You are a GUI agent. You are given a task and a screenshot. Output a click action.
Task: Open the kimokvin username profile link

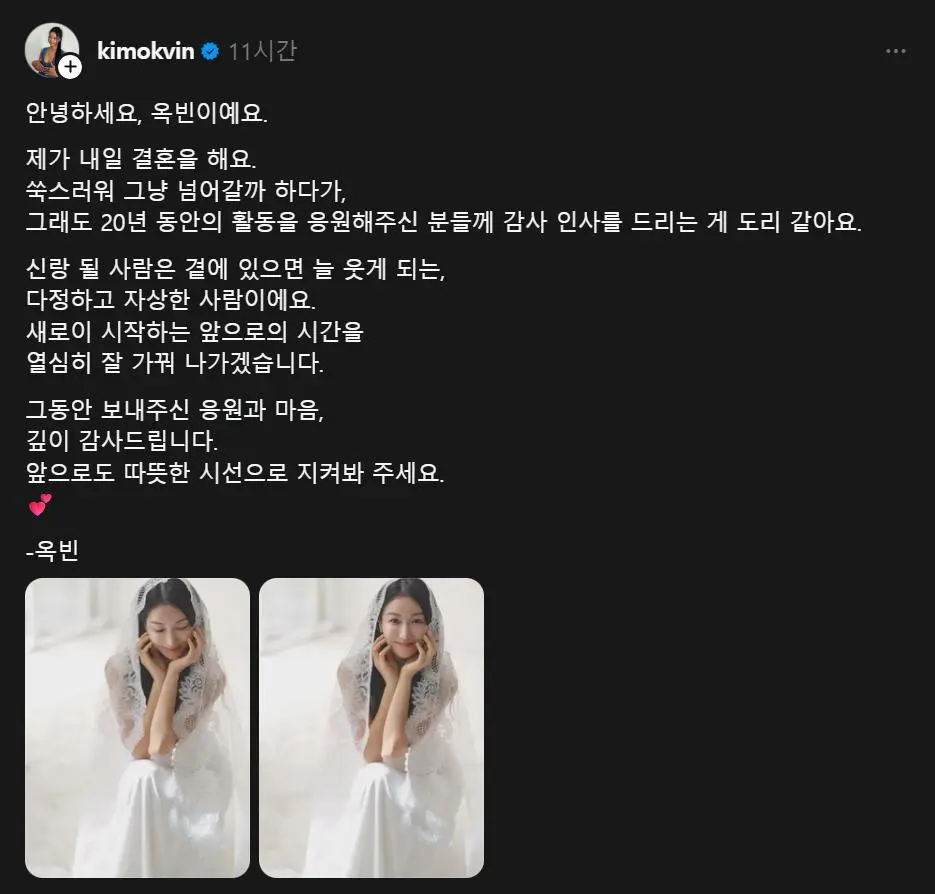coord(145,51)
